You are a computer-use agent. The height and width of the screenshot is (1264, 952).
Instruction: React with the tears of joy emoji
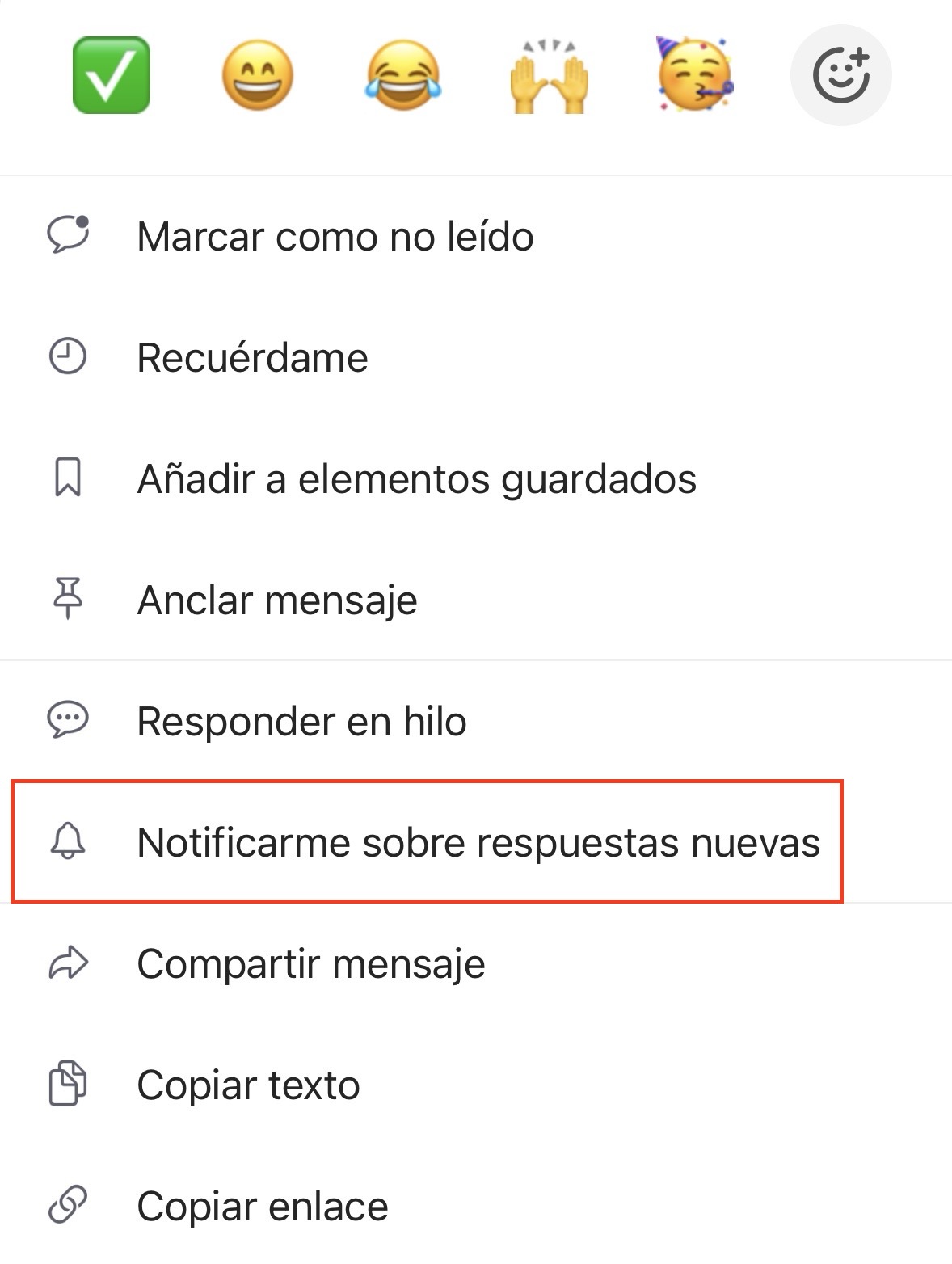click(x=403, y=75)
